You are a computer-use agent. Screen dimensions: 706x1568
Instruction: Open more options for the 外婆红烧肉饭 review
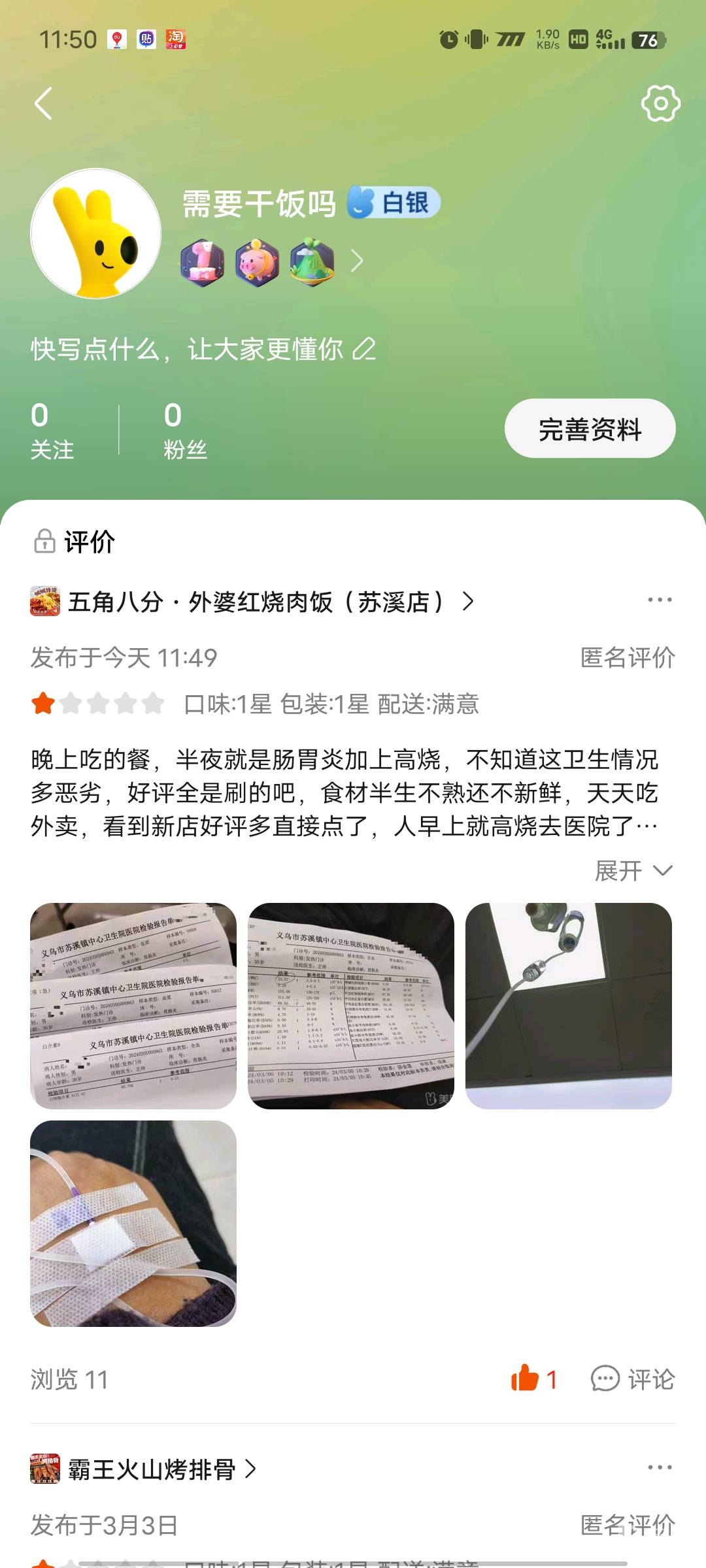click(x=659, y=600)
